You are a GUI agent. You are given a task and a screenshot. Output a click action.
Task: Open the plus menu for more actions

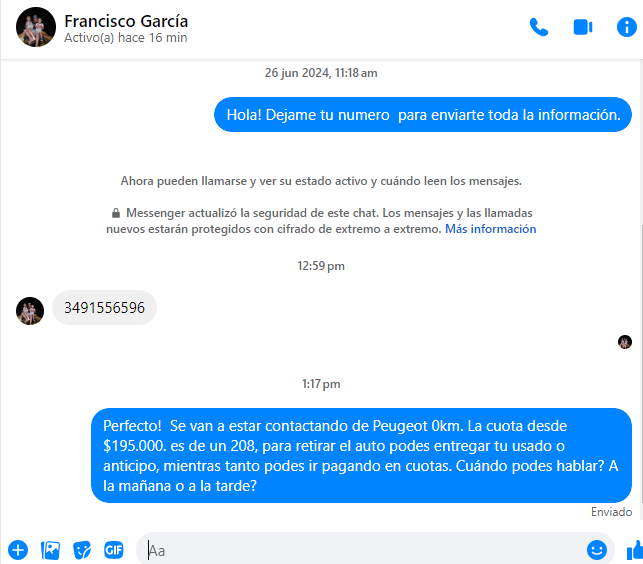pyautogui.click(x=18, y=549)
